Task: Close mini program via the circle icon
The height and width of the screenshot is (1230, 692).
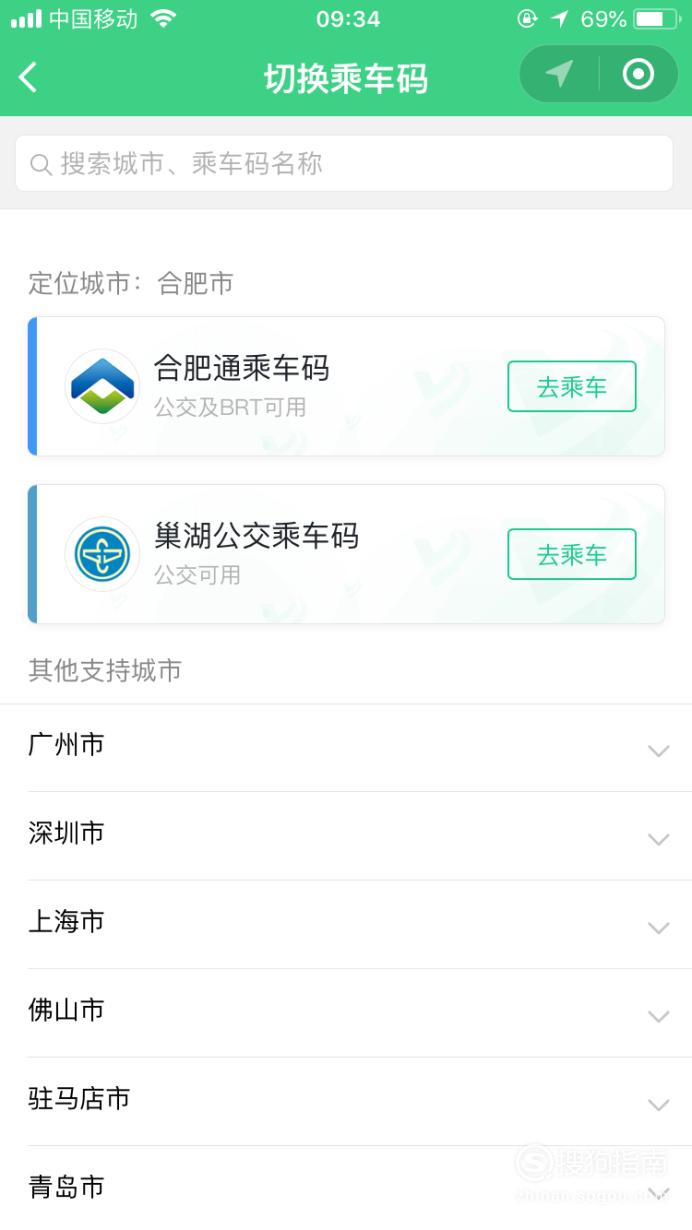Action: point(638,74)
